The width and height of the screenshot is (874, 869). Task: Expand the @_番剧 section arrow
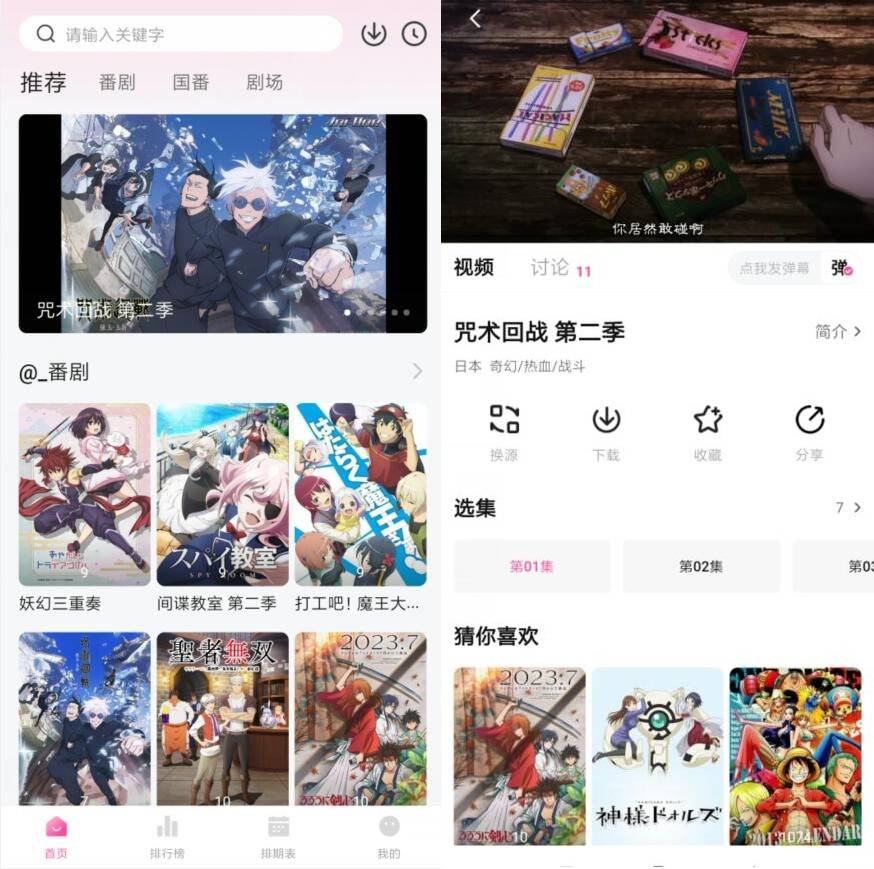pyautogui.click(x=417, y=372)
